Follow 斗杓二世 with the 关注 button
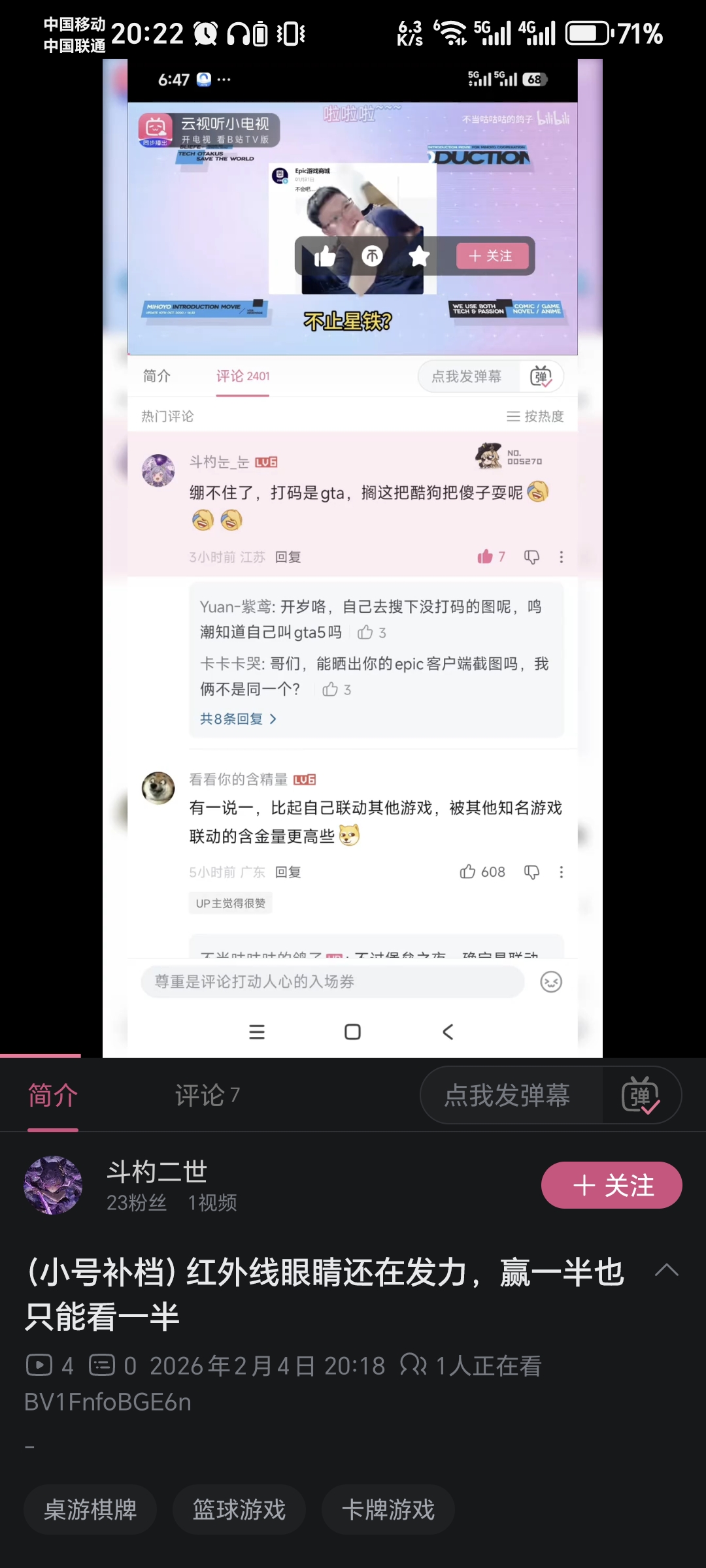 (611, 1185)
